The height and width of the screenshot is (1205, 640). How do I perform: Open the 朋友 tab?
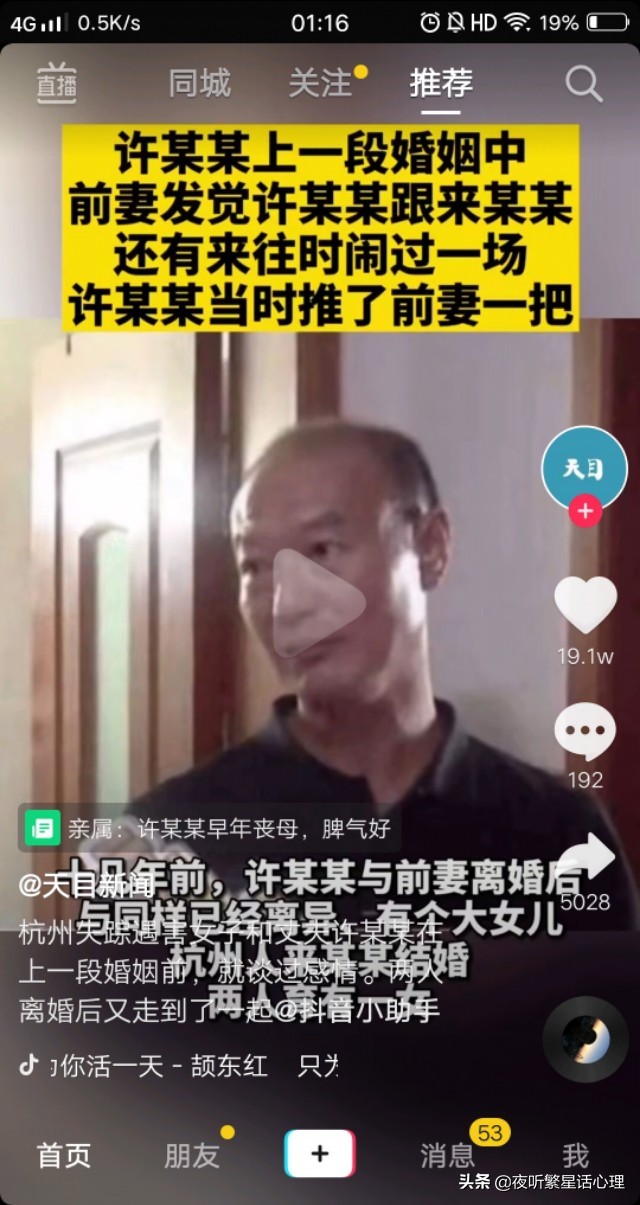click(192, 1155)
